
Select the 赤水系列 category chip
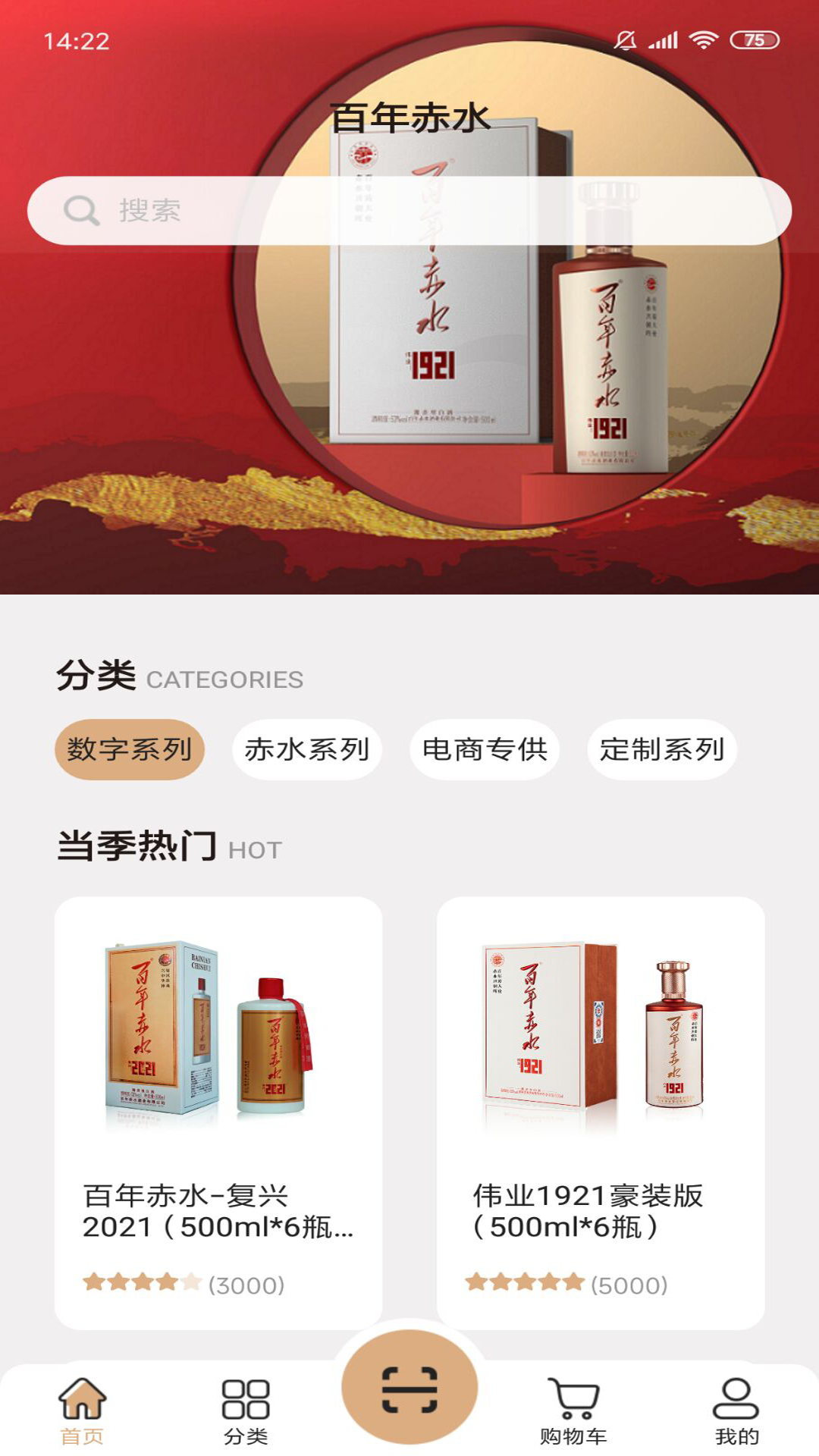pyautogui.click(x=307, y=749)
